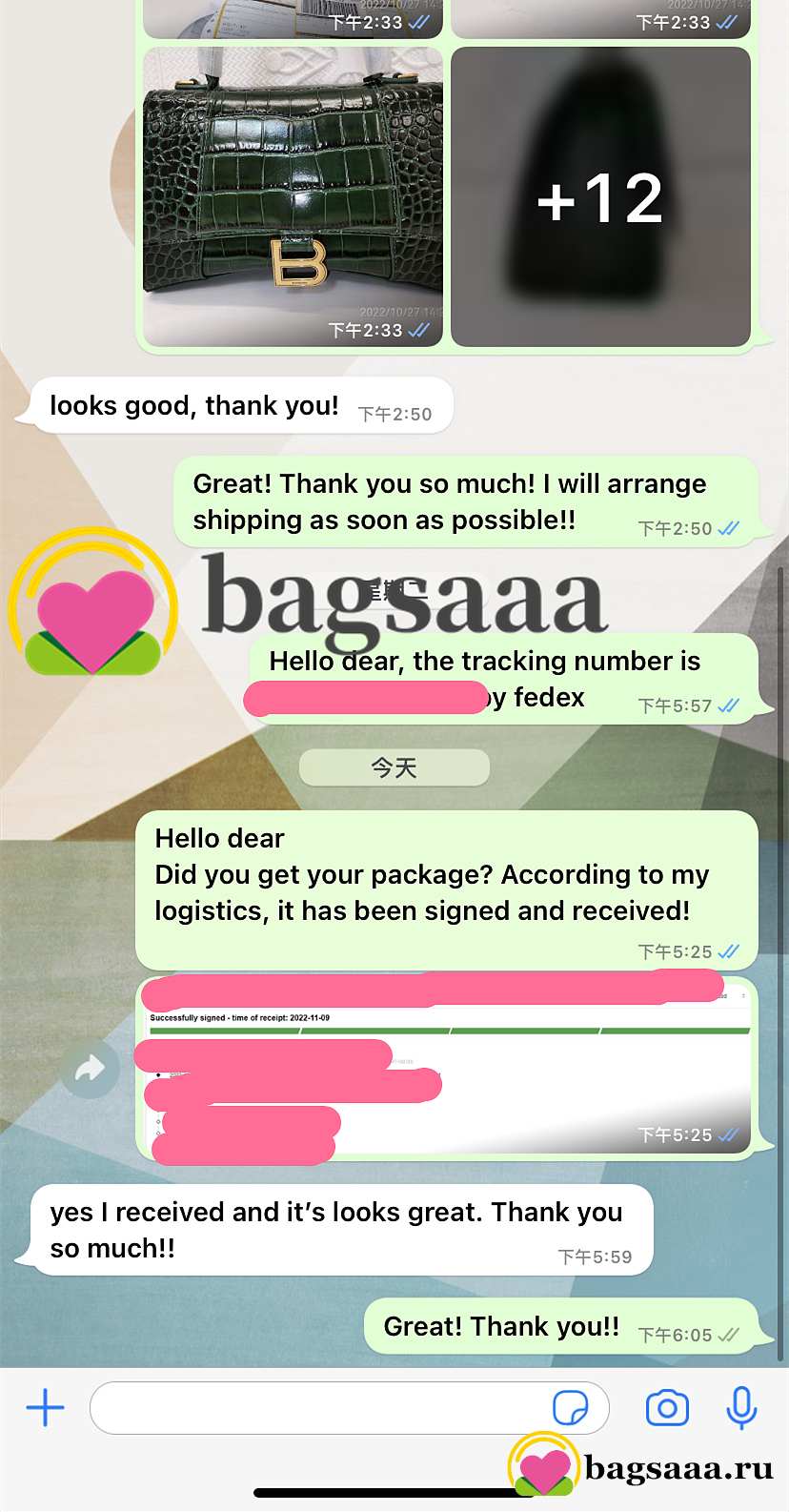Screen dimensions: 789x1512
Task: Tap the microphone for a voice message
Action: point(741,1407)
